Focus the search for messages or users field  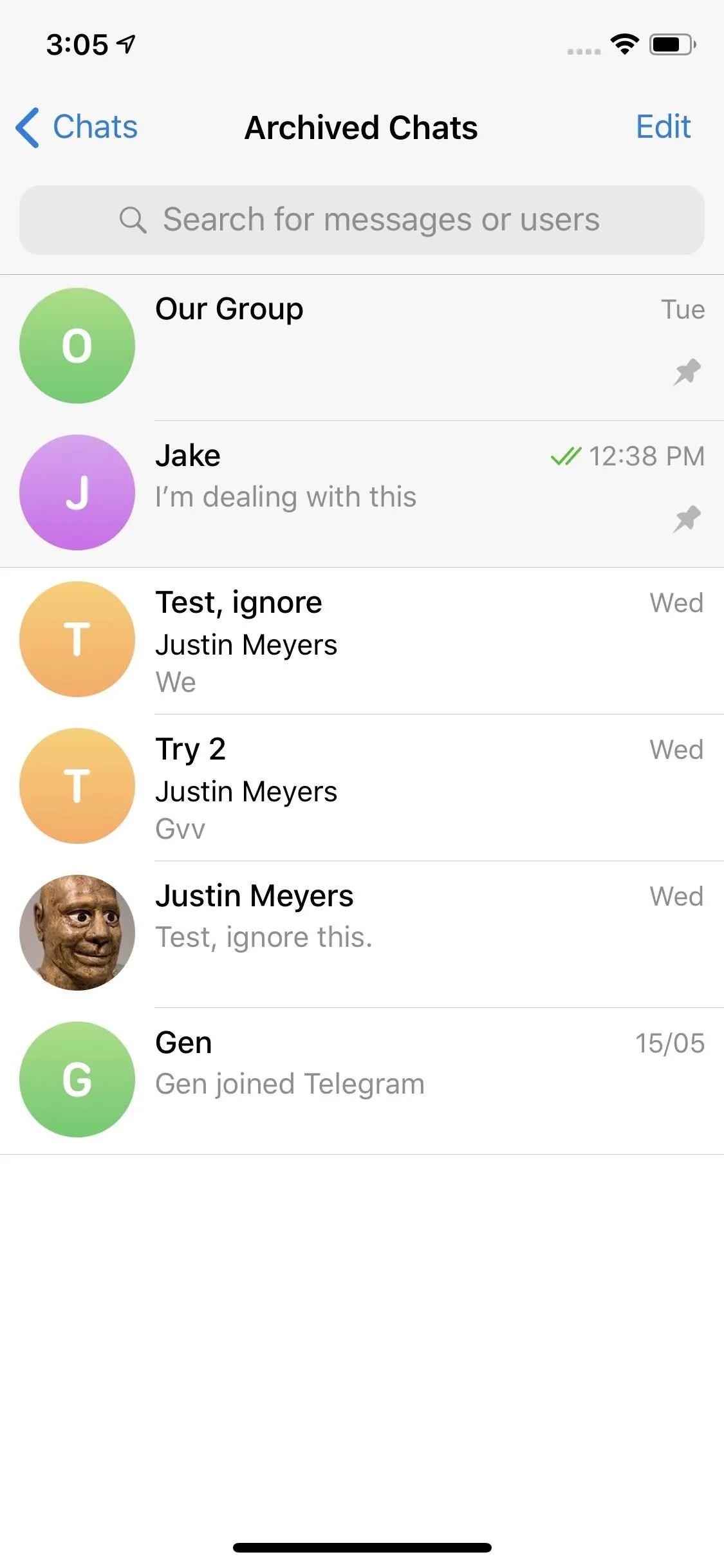(362, 220)
